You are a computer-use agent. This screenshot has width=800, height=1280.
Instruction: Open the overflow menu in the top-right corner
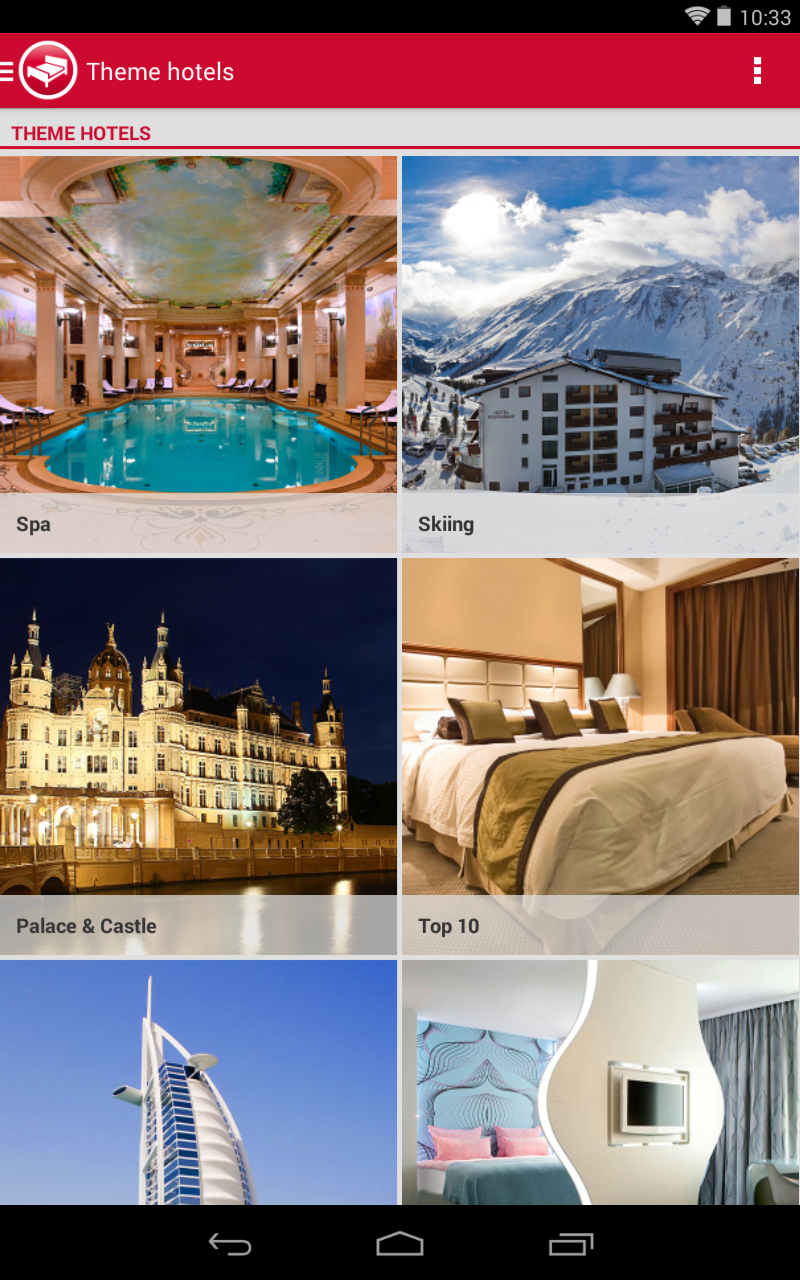coord(757,71)
